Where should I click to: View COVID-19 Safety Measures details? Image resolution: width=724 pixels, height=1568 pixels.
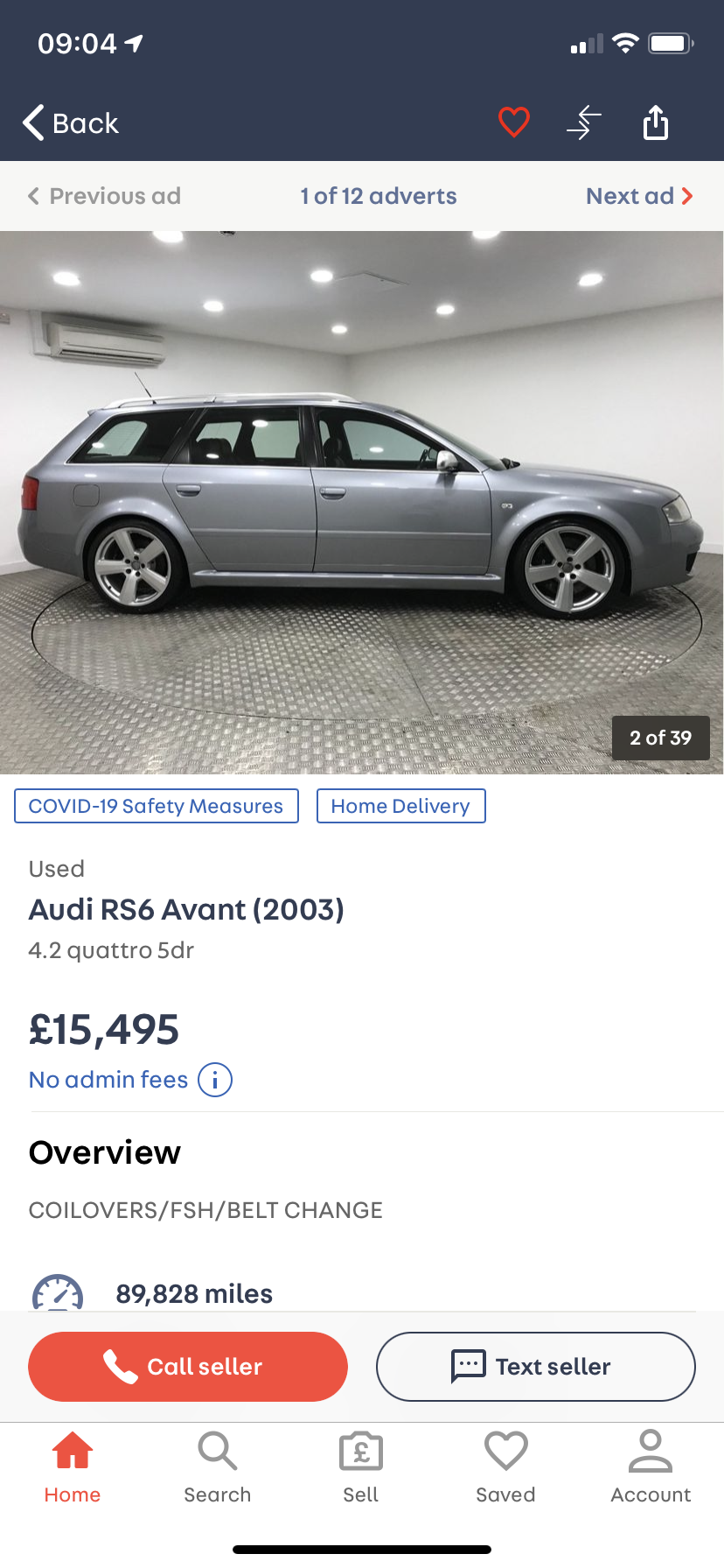click(157, 806)
